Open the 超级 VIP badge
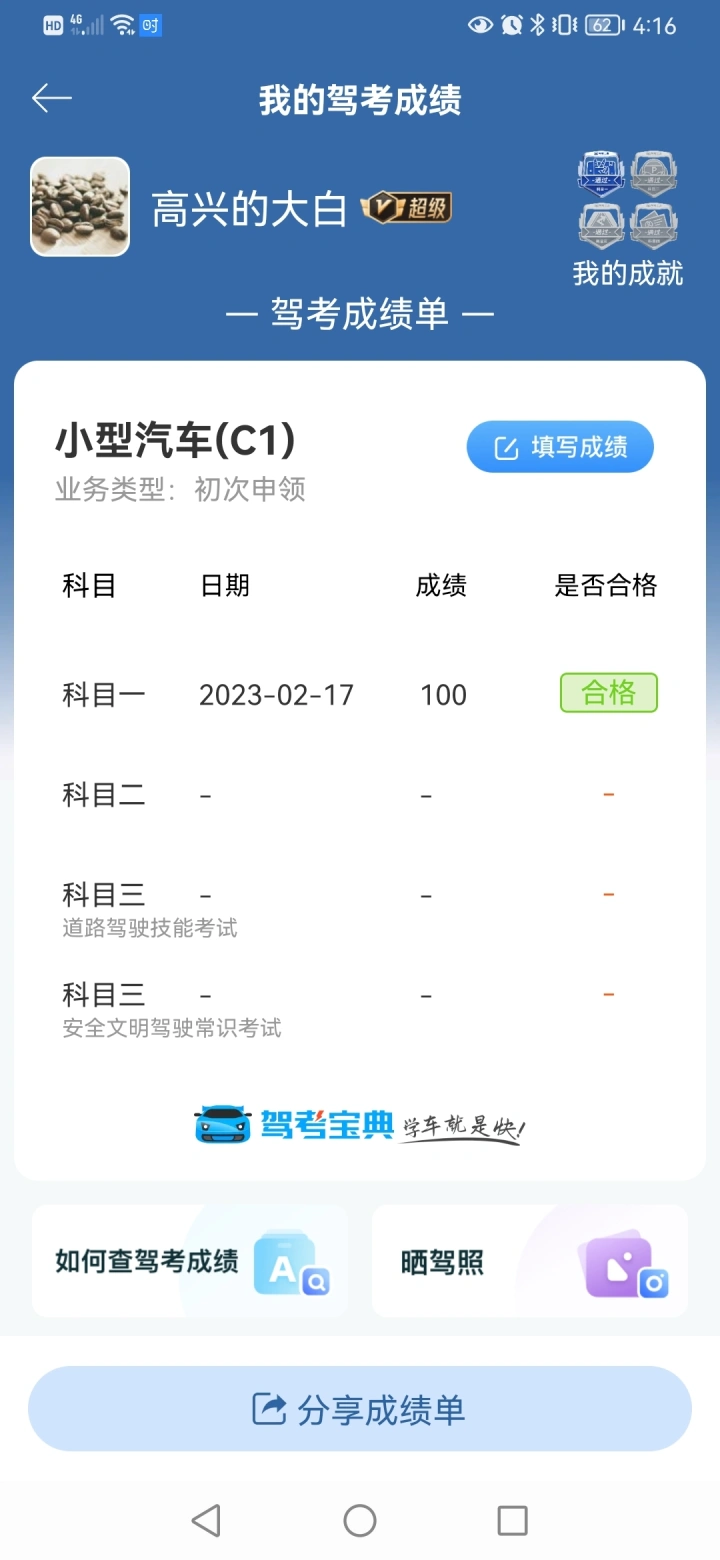Screen dimensions: 720x1560 (406, 208)
